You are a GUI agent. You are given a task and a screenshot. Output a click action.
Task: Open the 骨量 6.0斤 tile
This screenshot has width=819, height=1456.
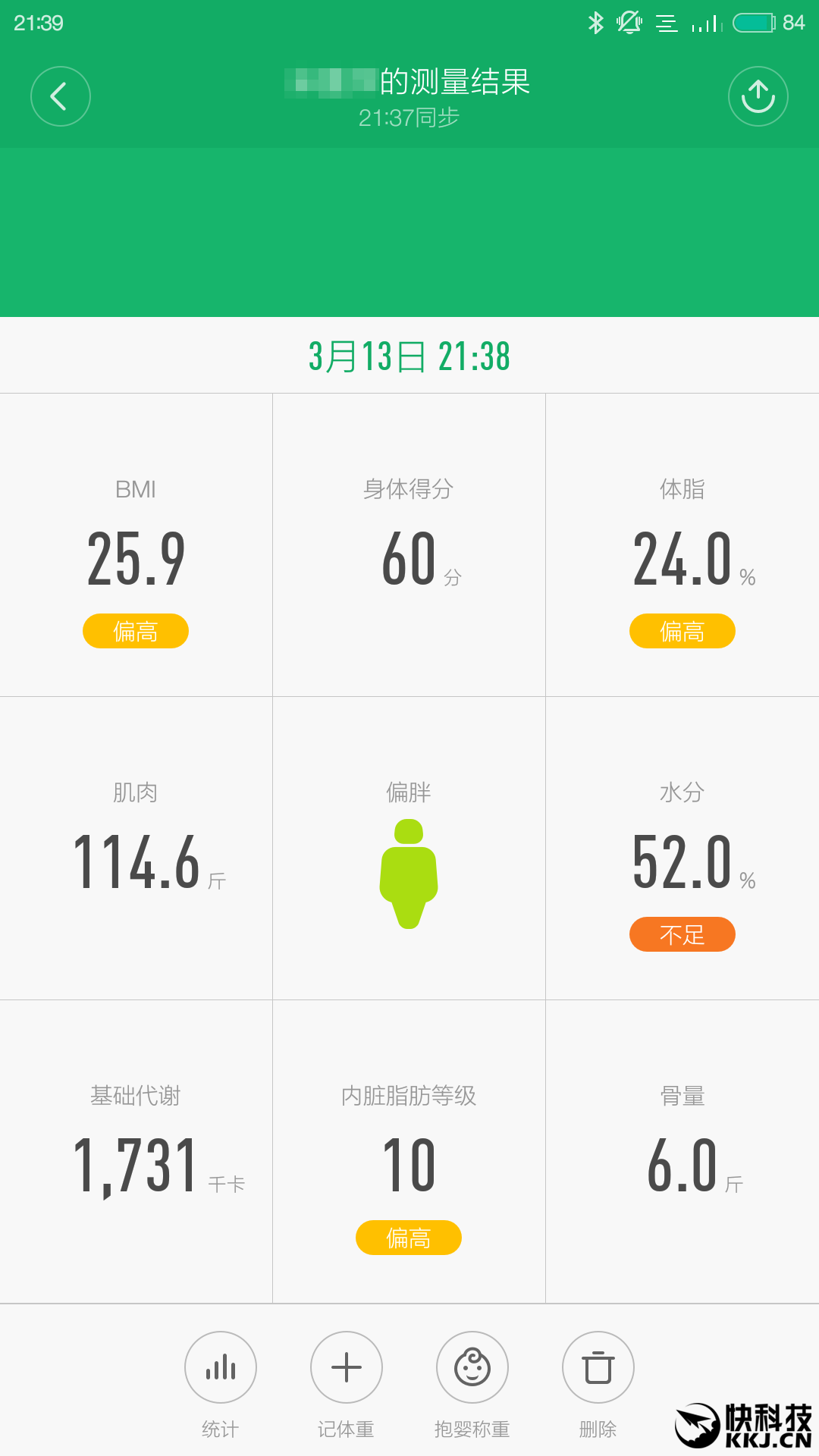click(682, 1153)
